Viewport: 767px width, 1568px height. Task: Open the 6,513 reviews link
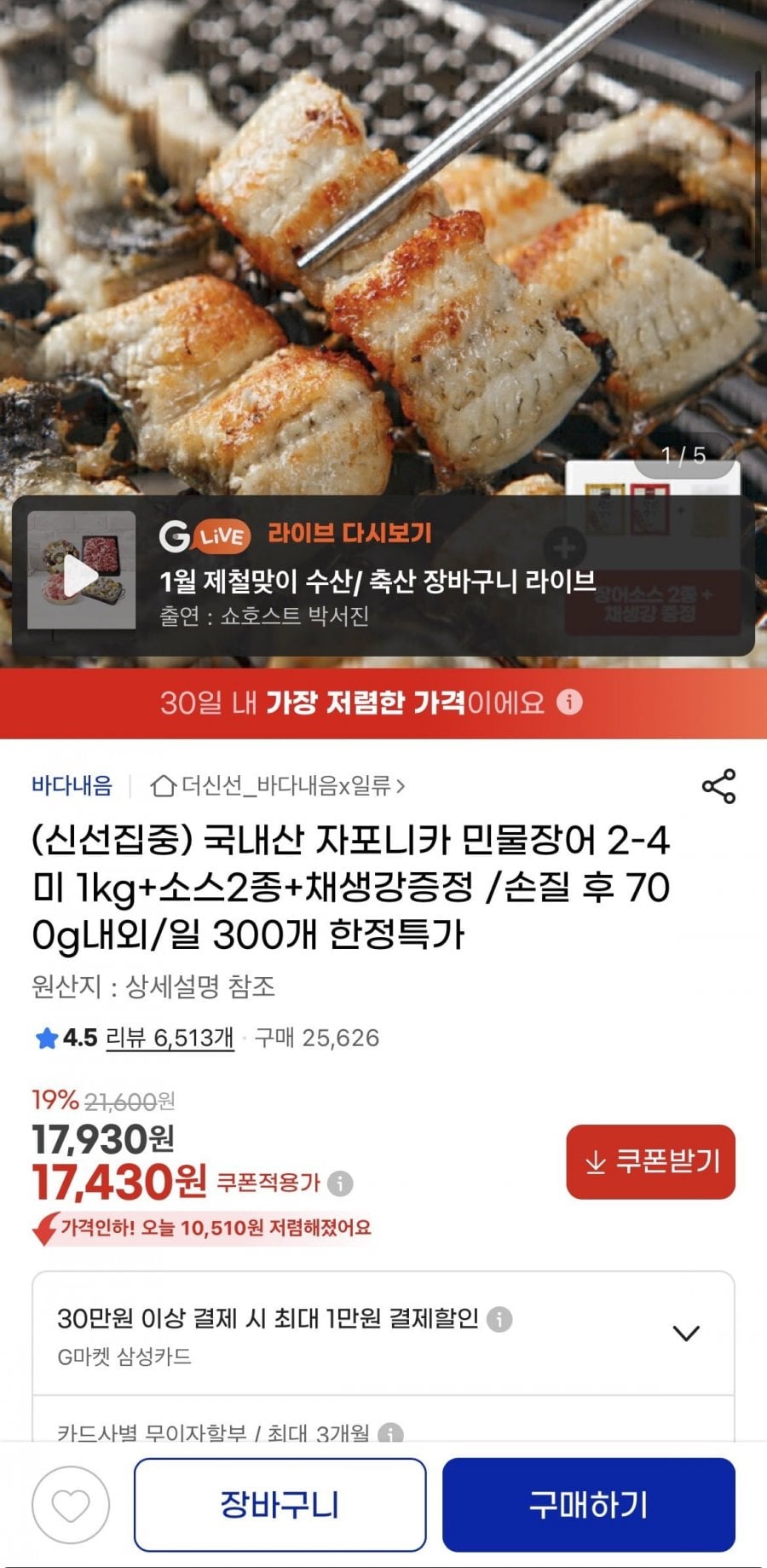tap(170, 1038)
